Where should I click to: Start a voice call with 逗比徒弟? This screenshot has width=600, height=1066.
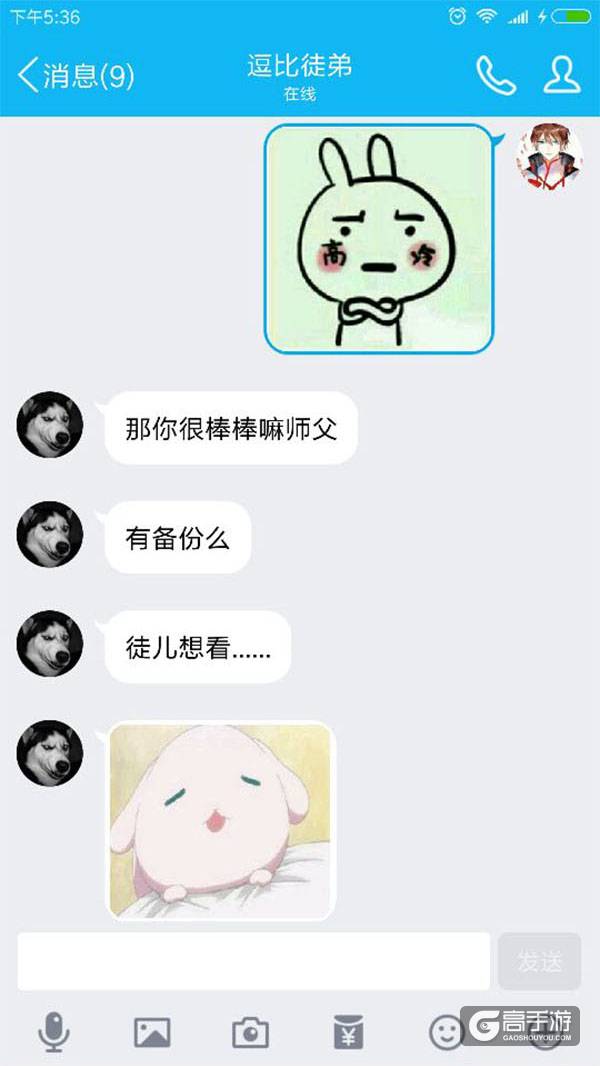coord(495,75)
